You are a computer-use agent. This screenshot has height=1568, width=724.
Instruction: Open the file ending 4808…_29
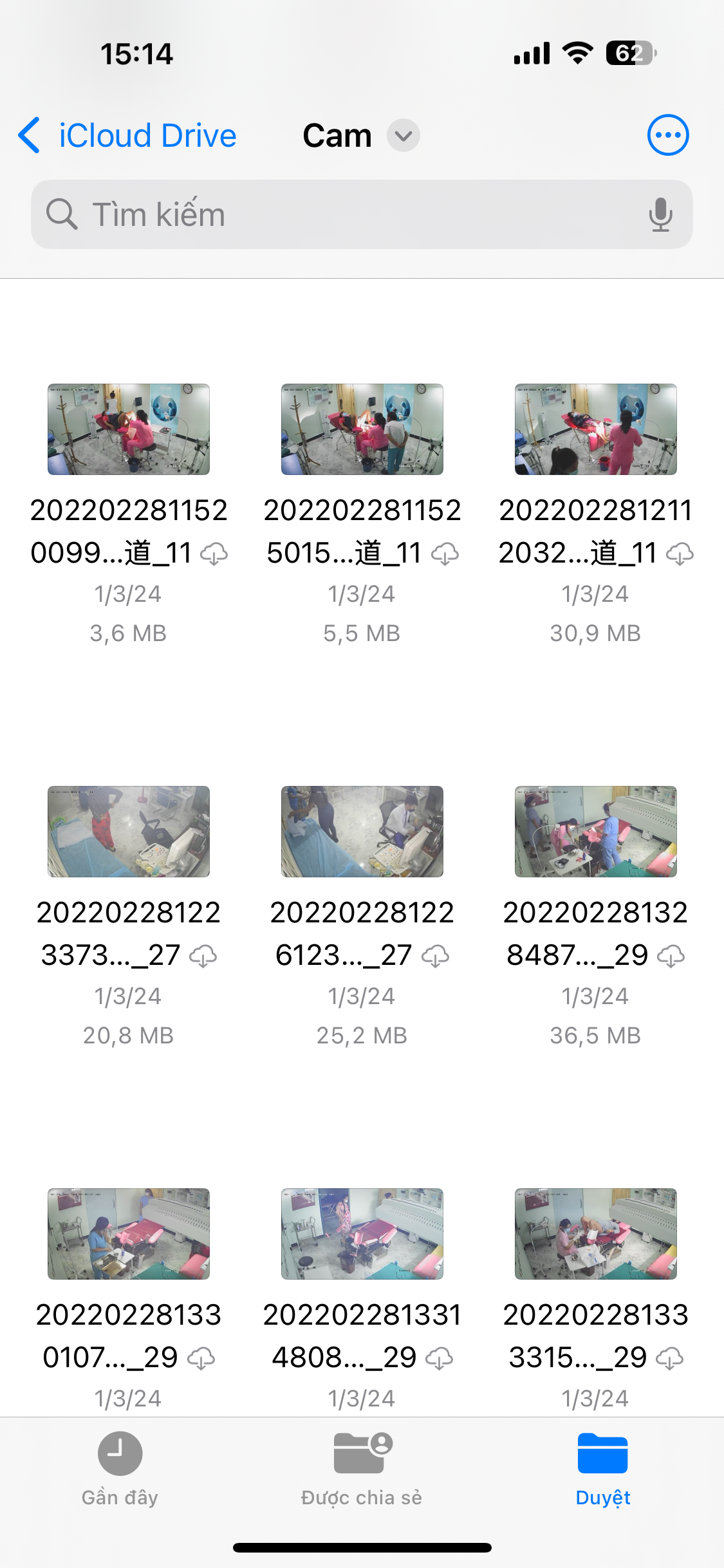pyautogui.click(x=362, y=1234)
